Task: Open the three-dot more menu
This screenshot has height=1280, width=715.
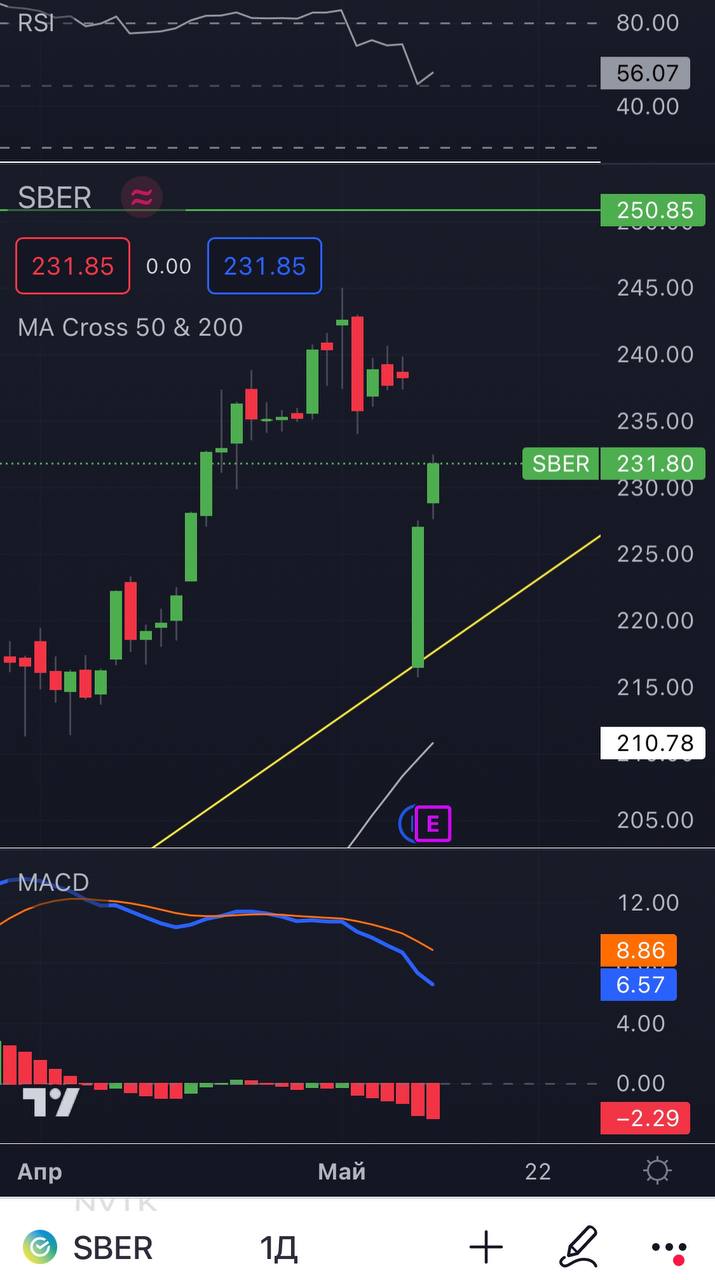Action: tap(668, 1248)
